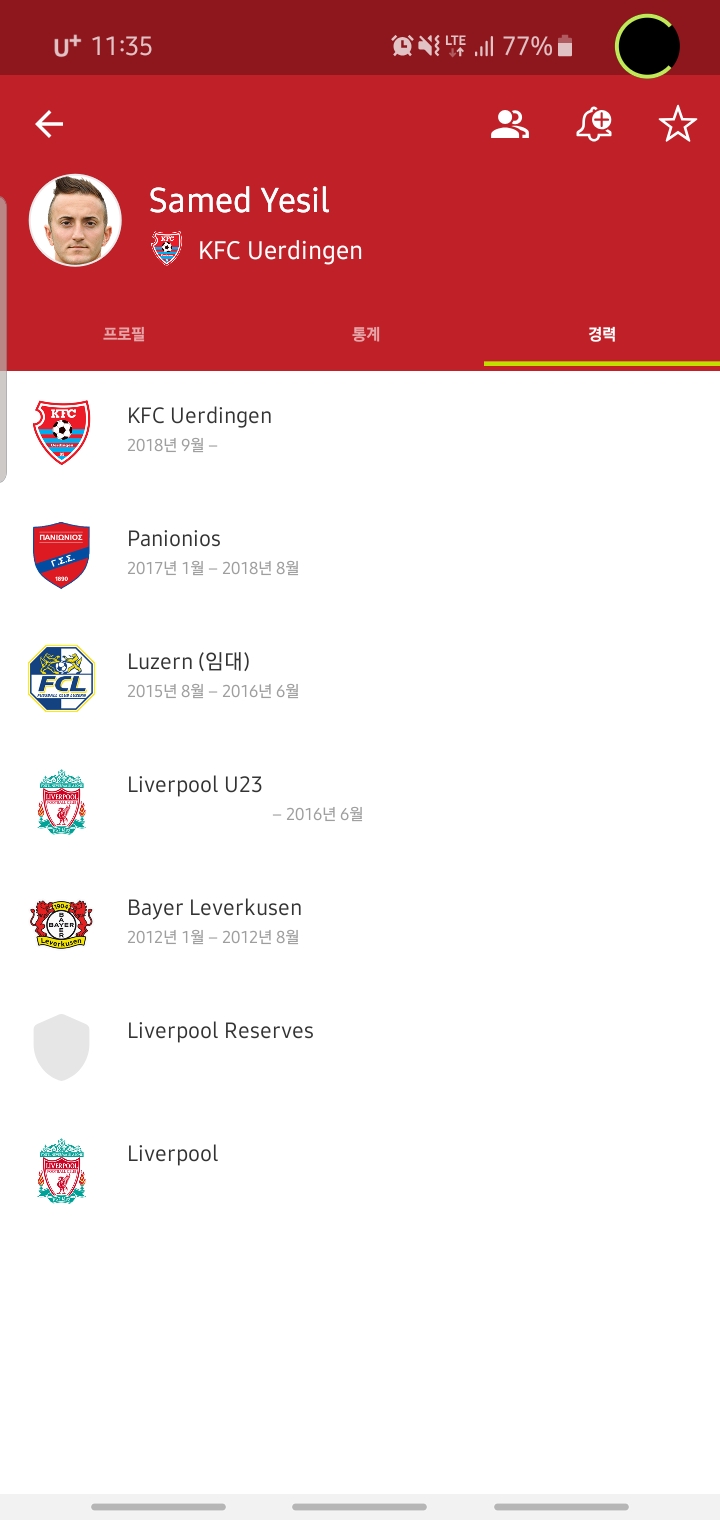The image size is (720, 1520).
Task: Open the people comparison icon
Action: tap(509, 124)
